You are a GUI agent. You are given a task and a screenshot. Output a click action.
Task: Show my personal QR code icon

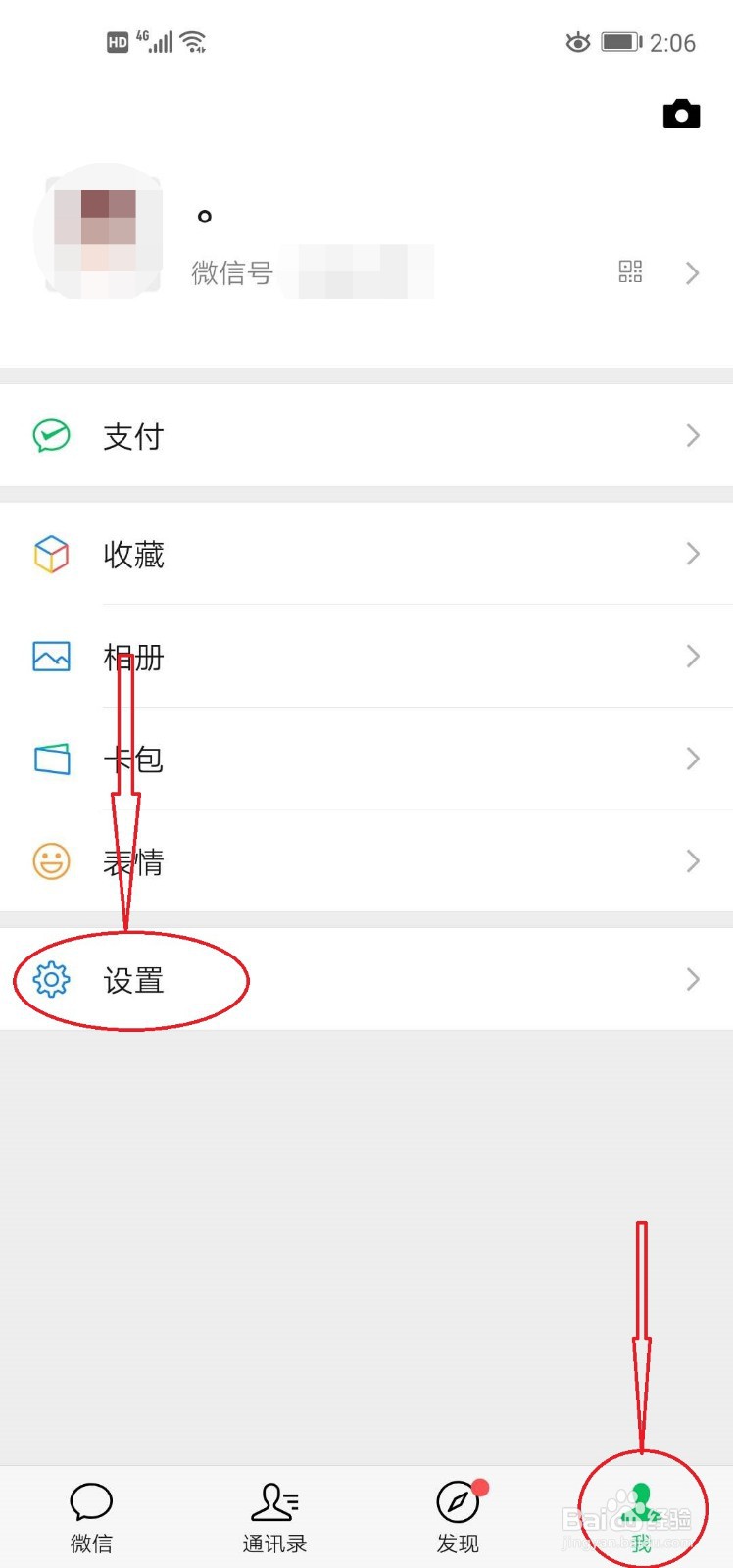click(631, 272)
